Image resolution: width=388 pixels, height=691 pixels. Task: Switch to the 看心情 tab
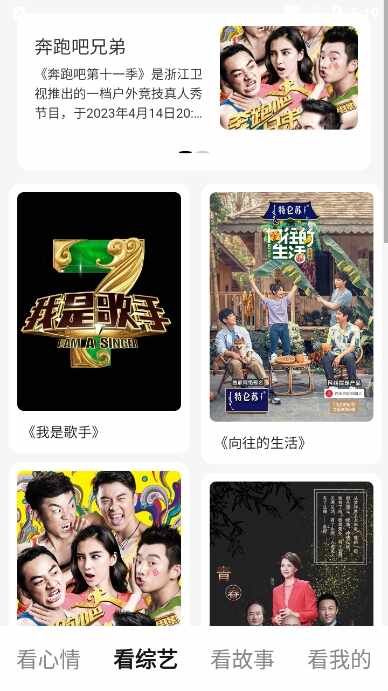click(x=48, y=659)
